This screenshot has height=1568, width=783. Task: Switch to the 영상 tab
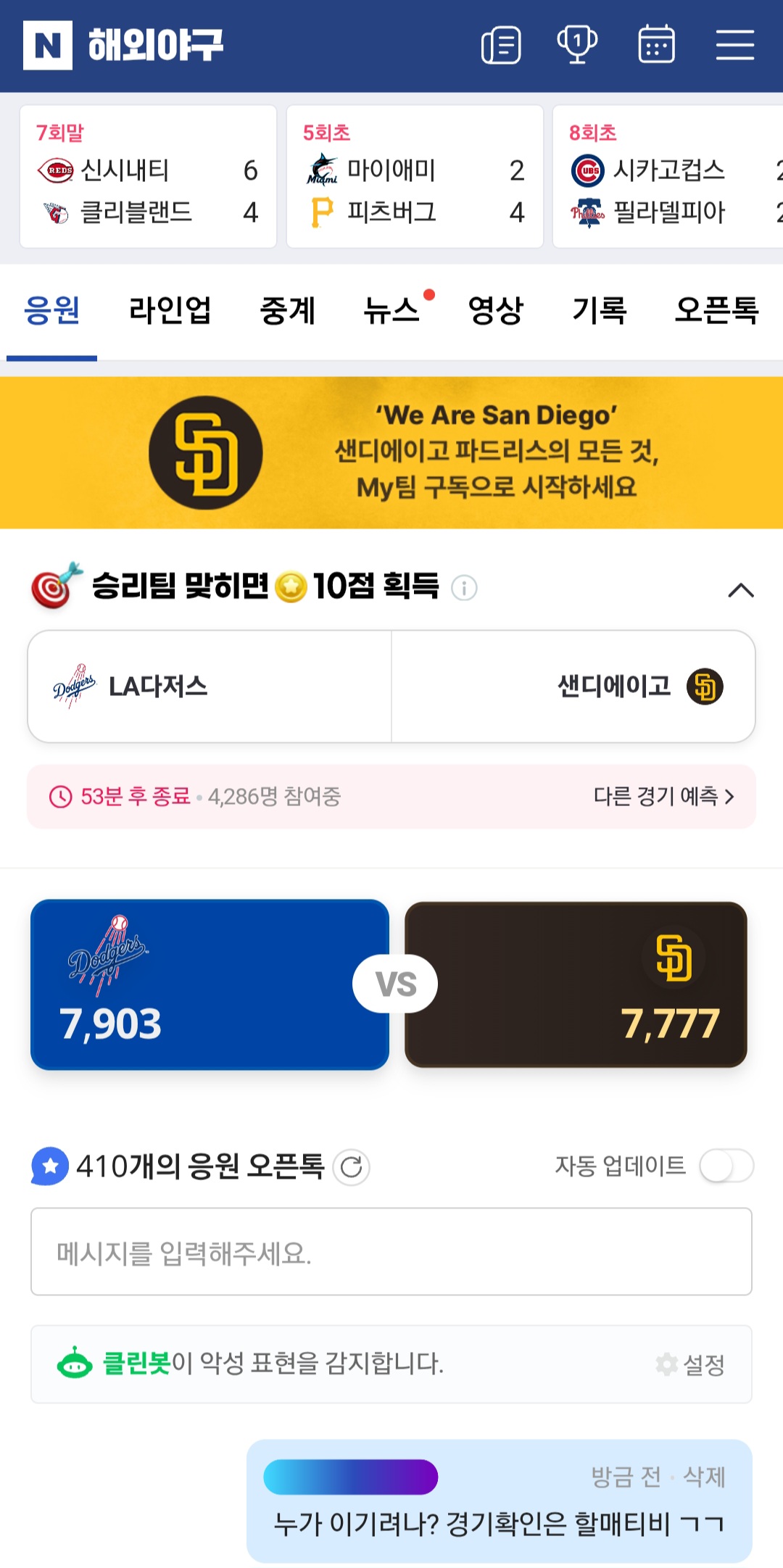click(x=495, y=311)
